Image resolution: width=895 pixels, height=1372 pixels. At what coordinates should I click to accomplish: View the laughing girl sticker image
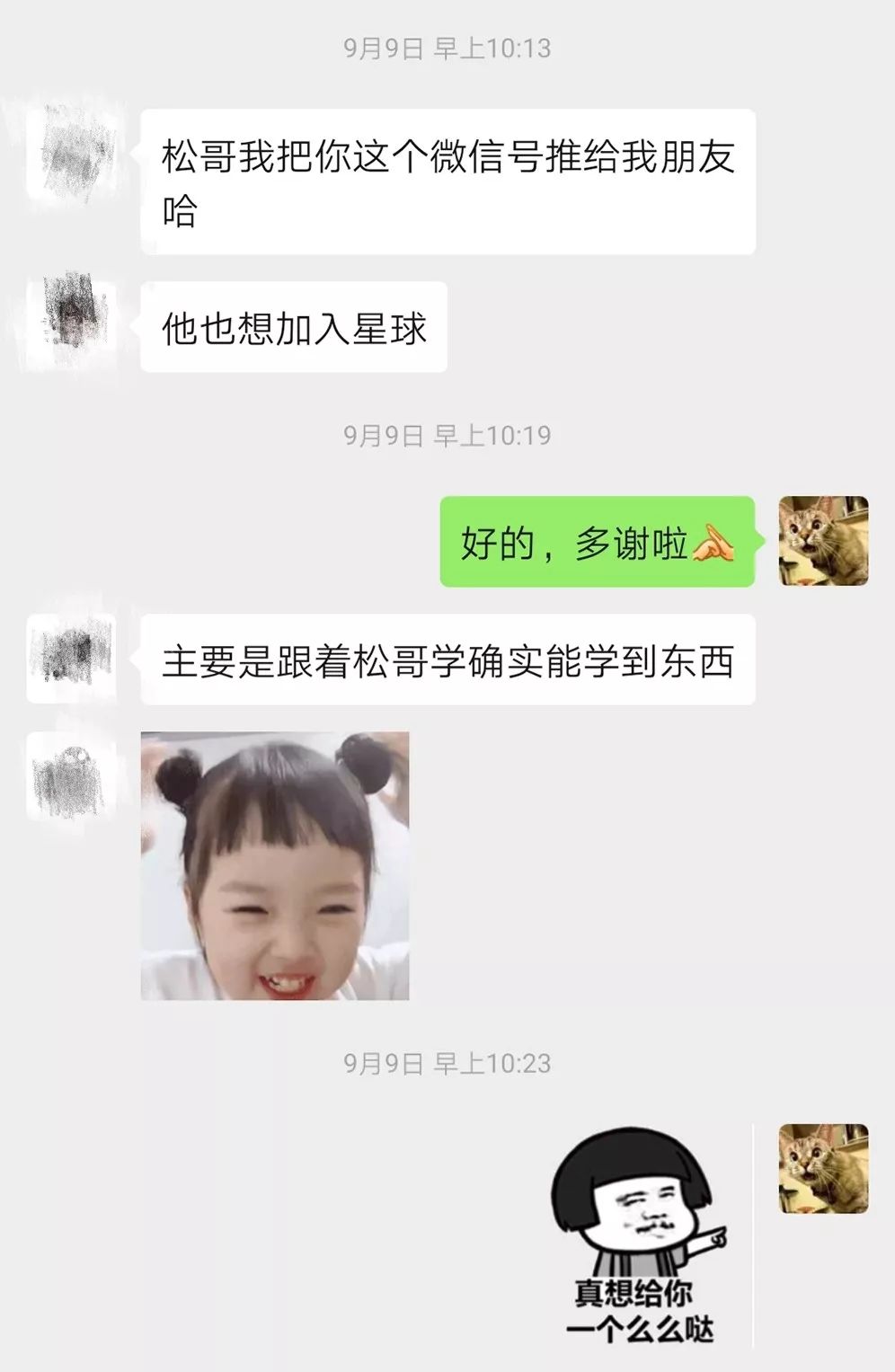tap(275, 865)
